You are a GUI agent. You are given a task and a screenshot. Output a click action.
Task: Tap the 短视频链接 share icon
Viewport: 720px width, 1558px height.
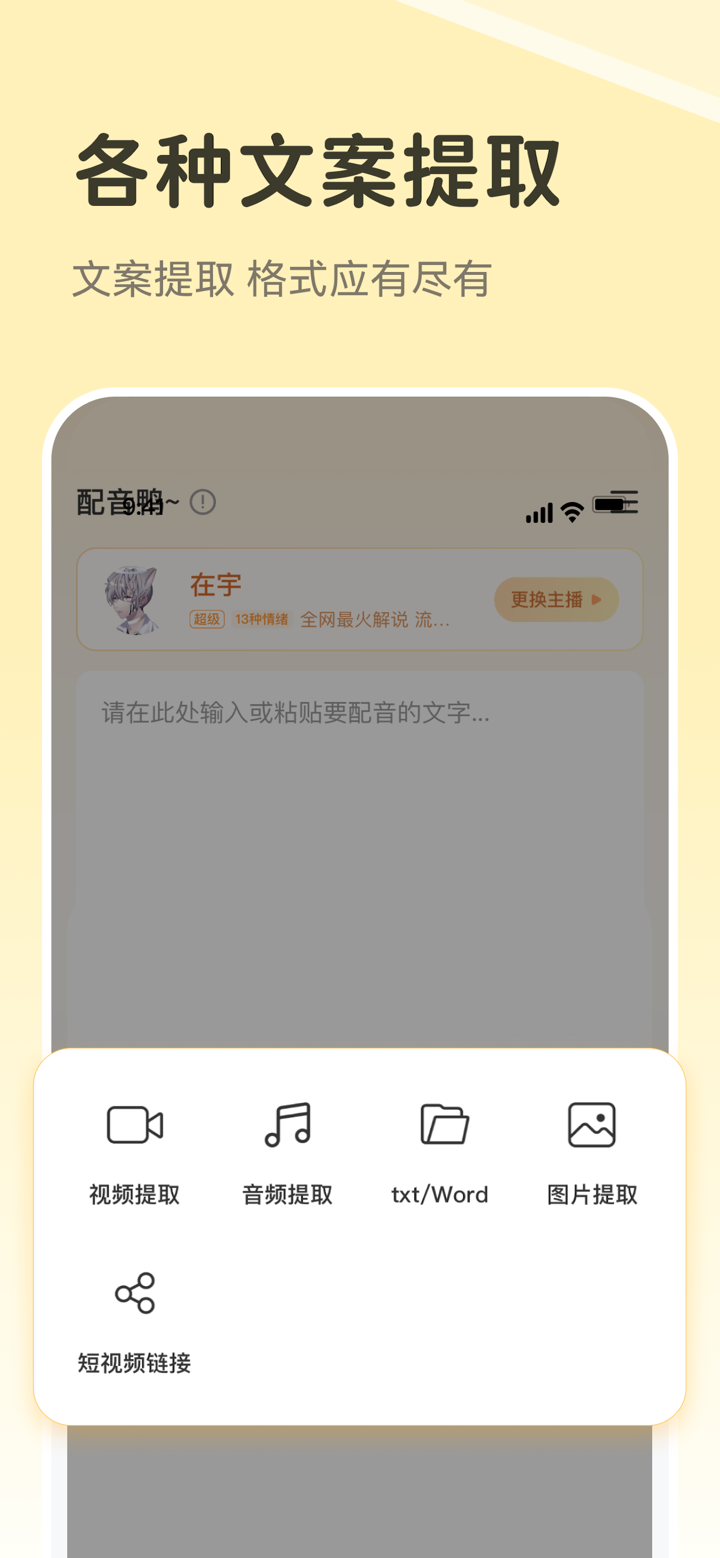click(x=133, y=1292)
